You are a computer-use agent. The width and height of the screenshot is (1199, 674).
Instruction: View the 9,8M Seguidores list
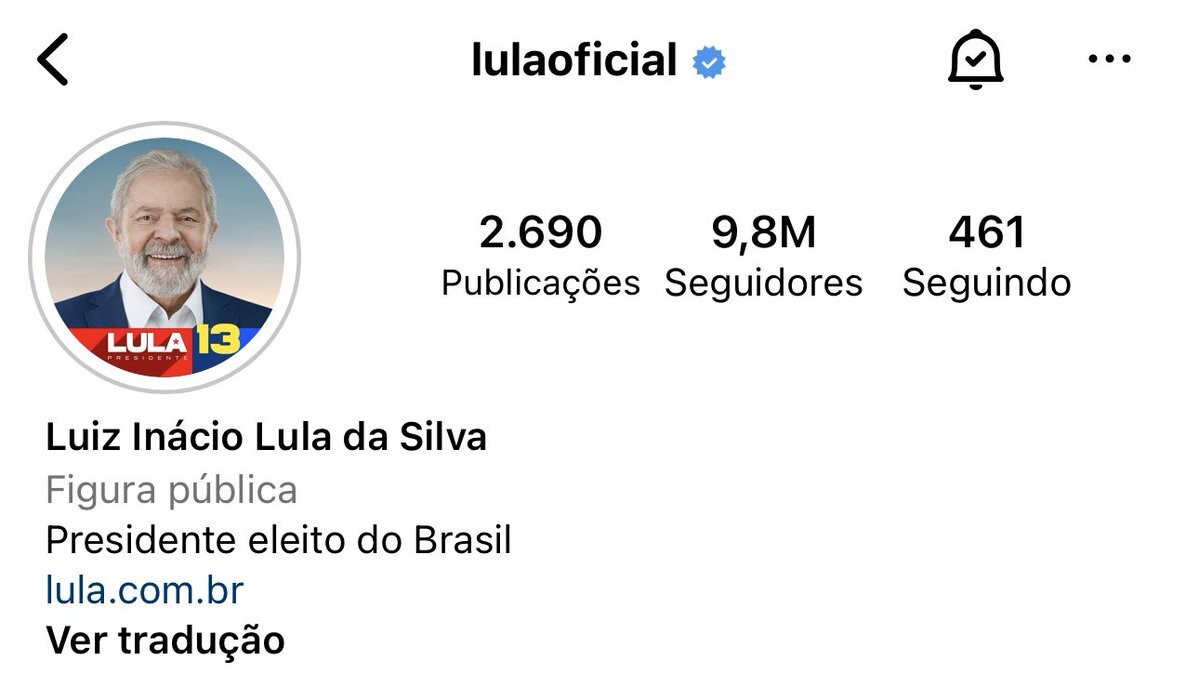point(763,257)
